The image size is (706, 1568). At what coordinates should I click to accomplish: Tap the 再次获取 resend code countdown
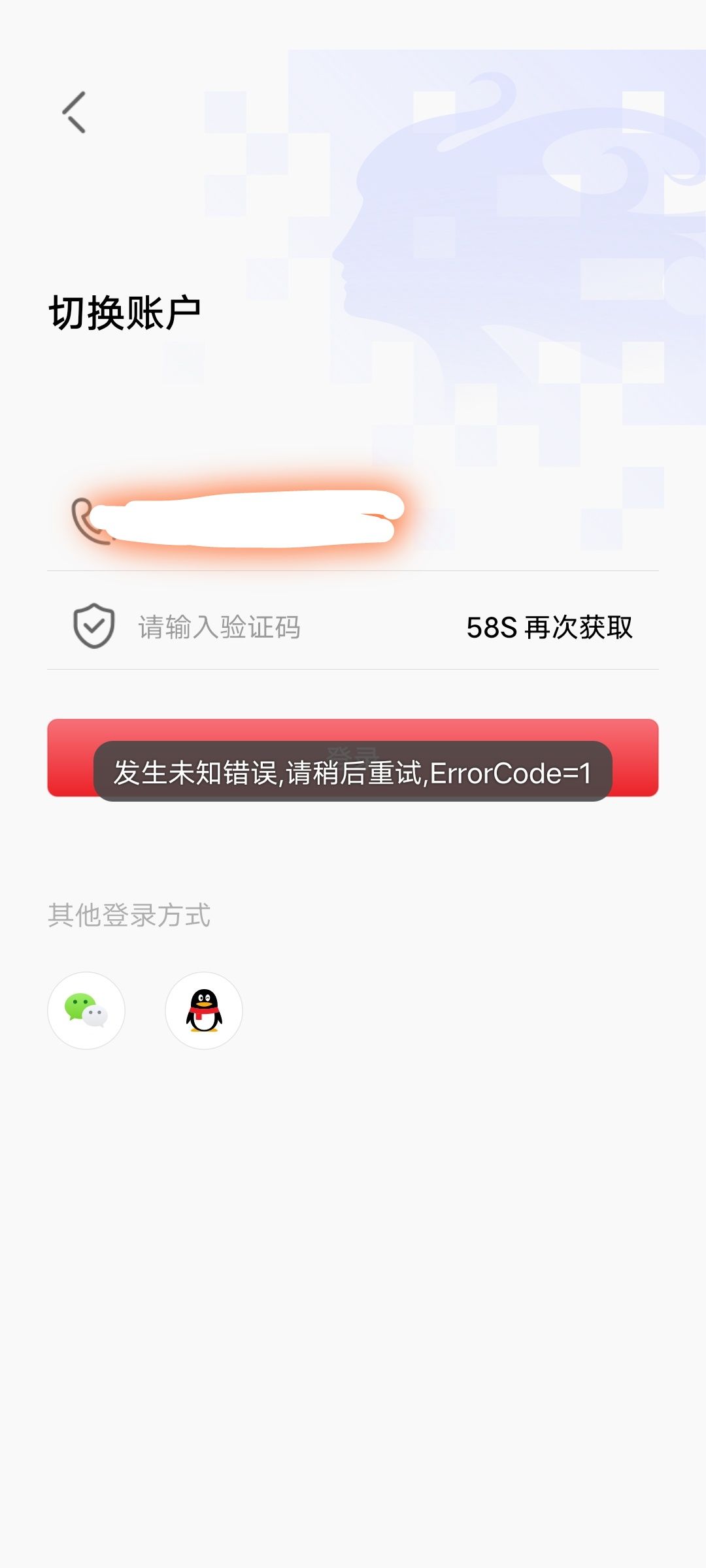click(x=549, y=627)
